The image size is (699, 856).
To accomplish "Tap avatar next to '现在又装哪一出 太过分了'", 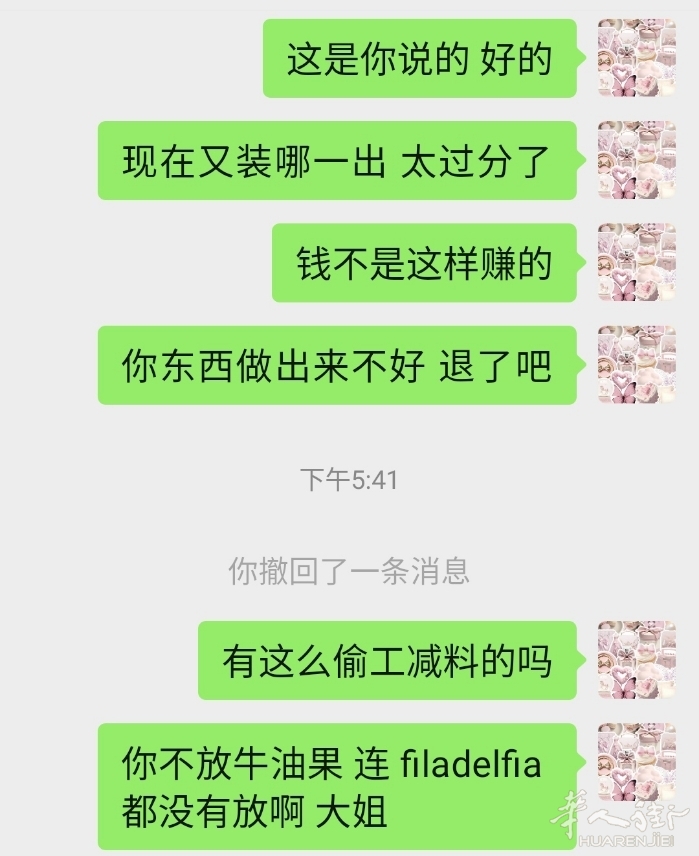I will tap(637, 160).
